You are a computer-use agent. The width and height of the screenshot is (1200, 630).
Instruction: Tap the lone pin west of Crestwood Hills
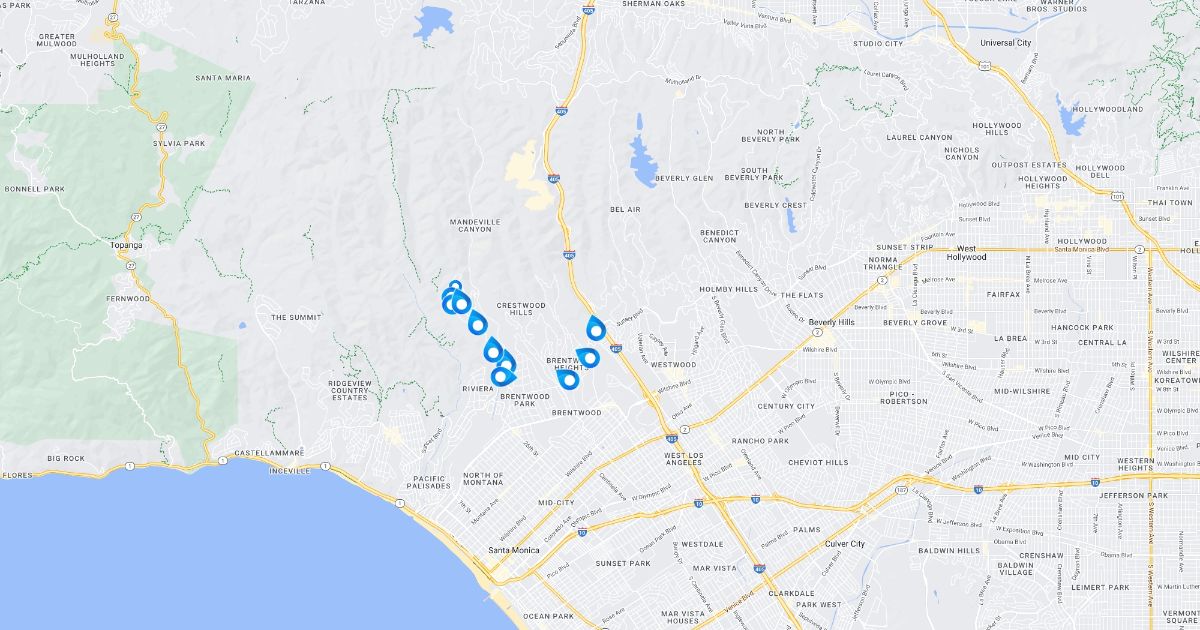[477, 322]
